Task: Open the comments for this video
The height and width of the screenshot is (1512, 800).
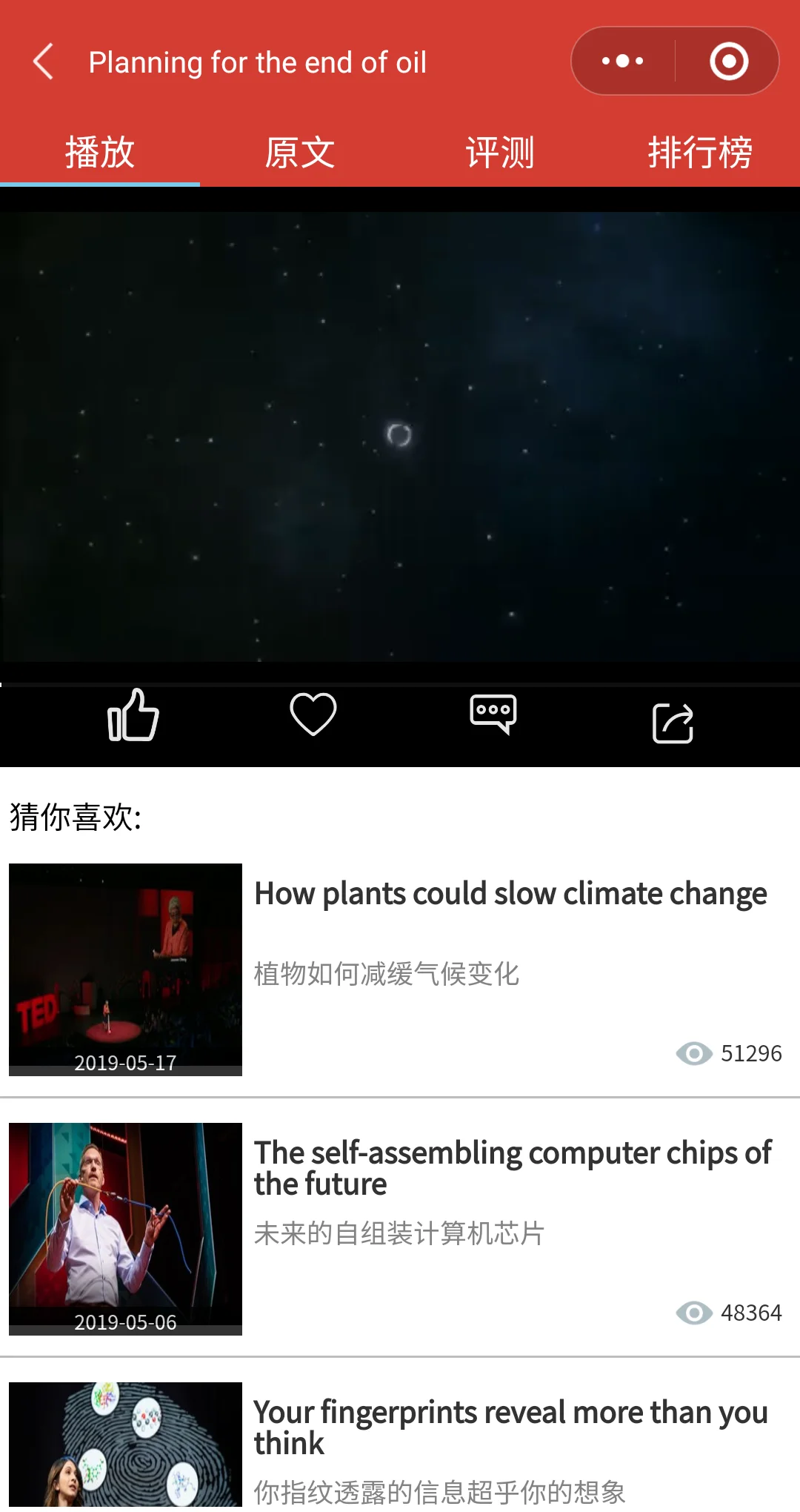Action: (493, 714)
